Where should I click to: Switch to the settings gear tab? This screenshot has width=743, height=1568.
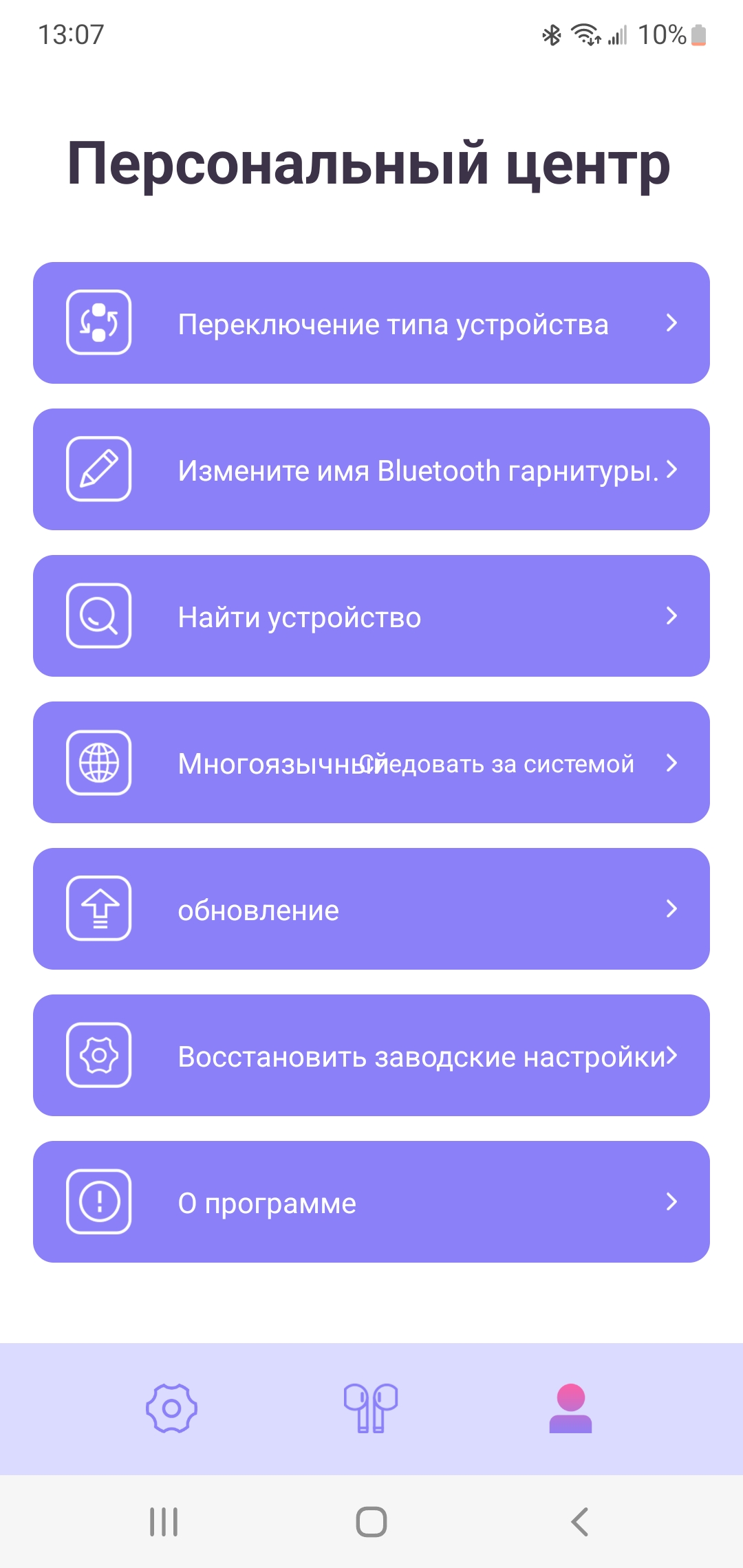[x=171, y=1408]
